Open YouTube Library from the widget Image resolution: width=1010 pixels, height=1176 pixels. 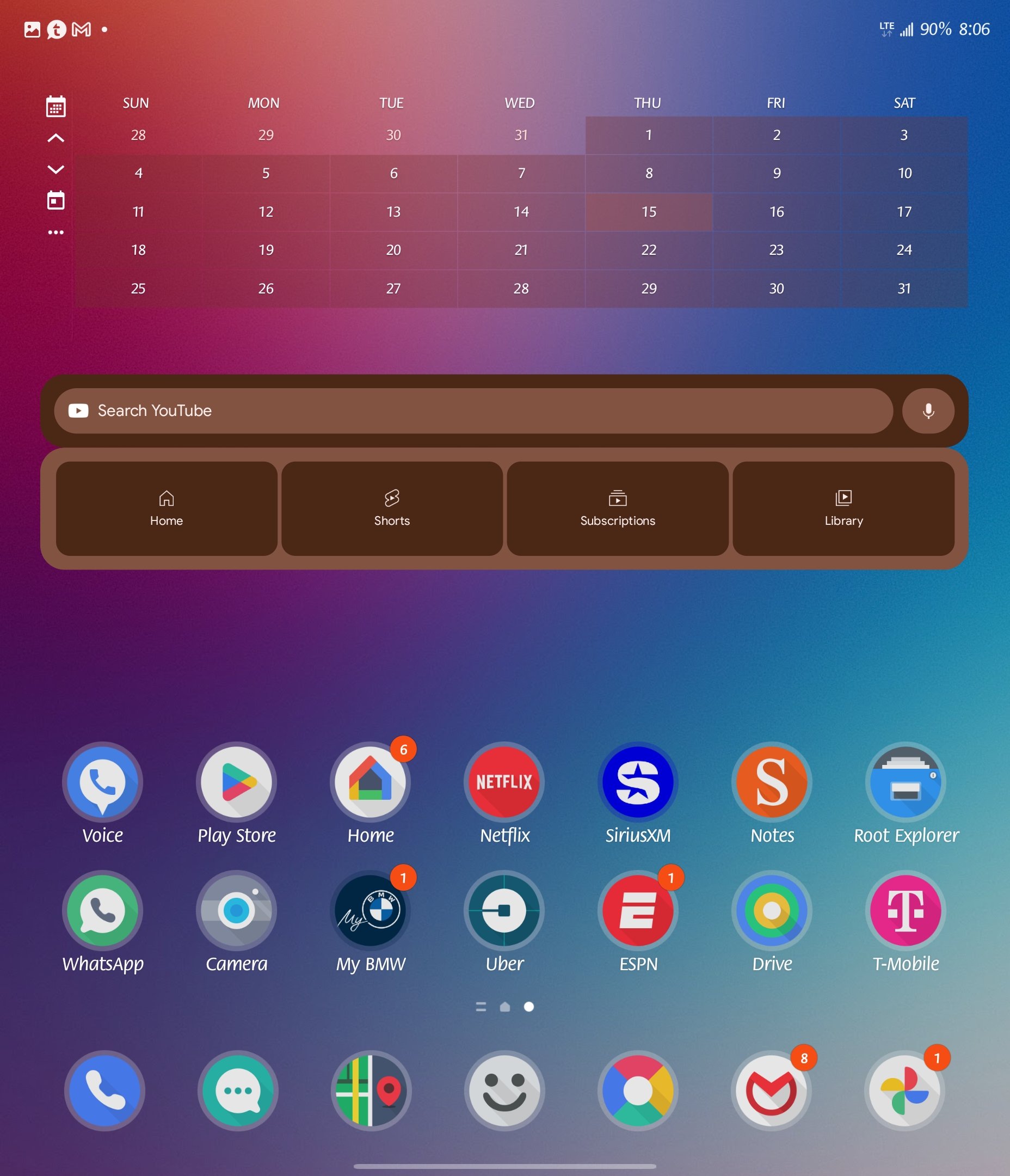pos(843,508)
